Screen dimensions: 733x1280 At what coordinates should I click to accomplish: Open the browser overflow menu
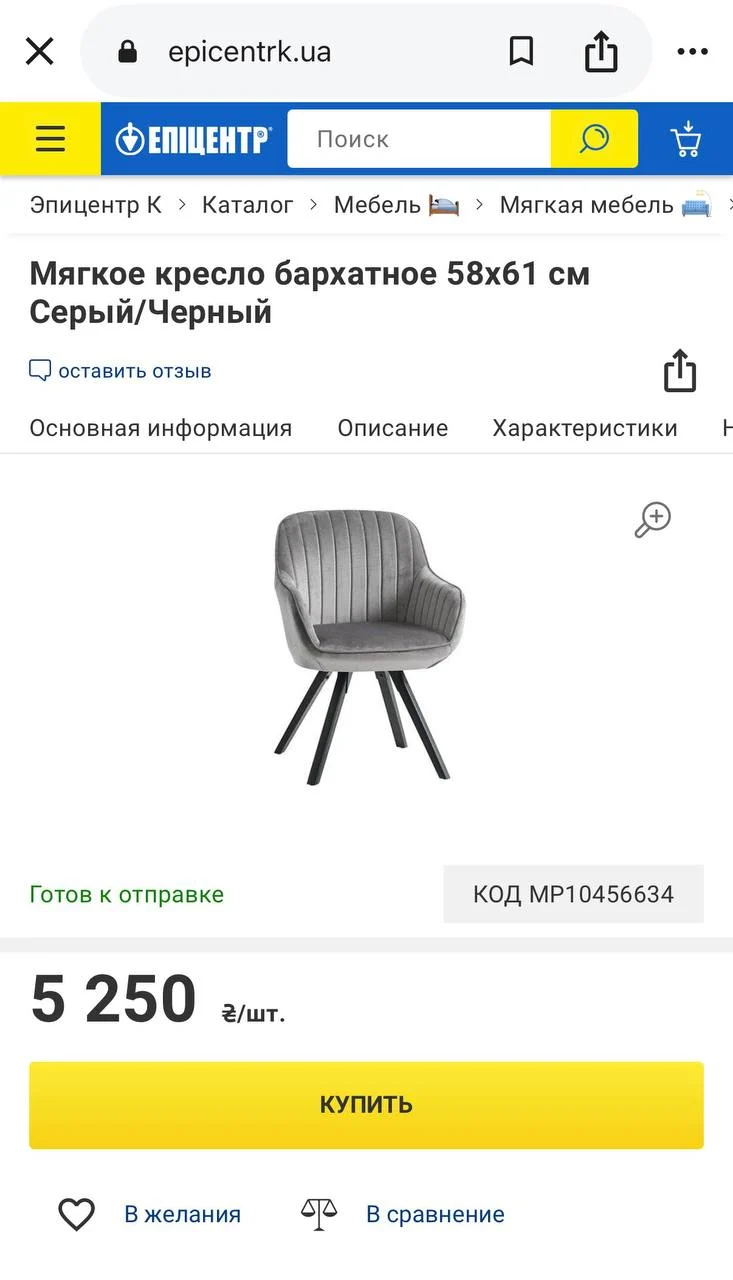click(692, 52)
